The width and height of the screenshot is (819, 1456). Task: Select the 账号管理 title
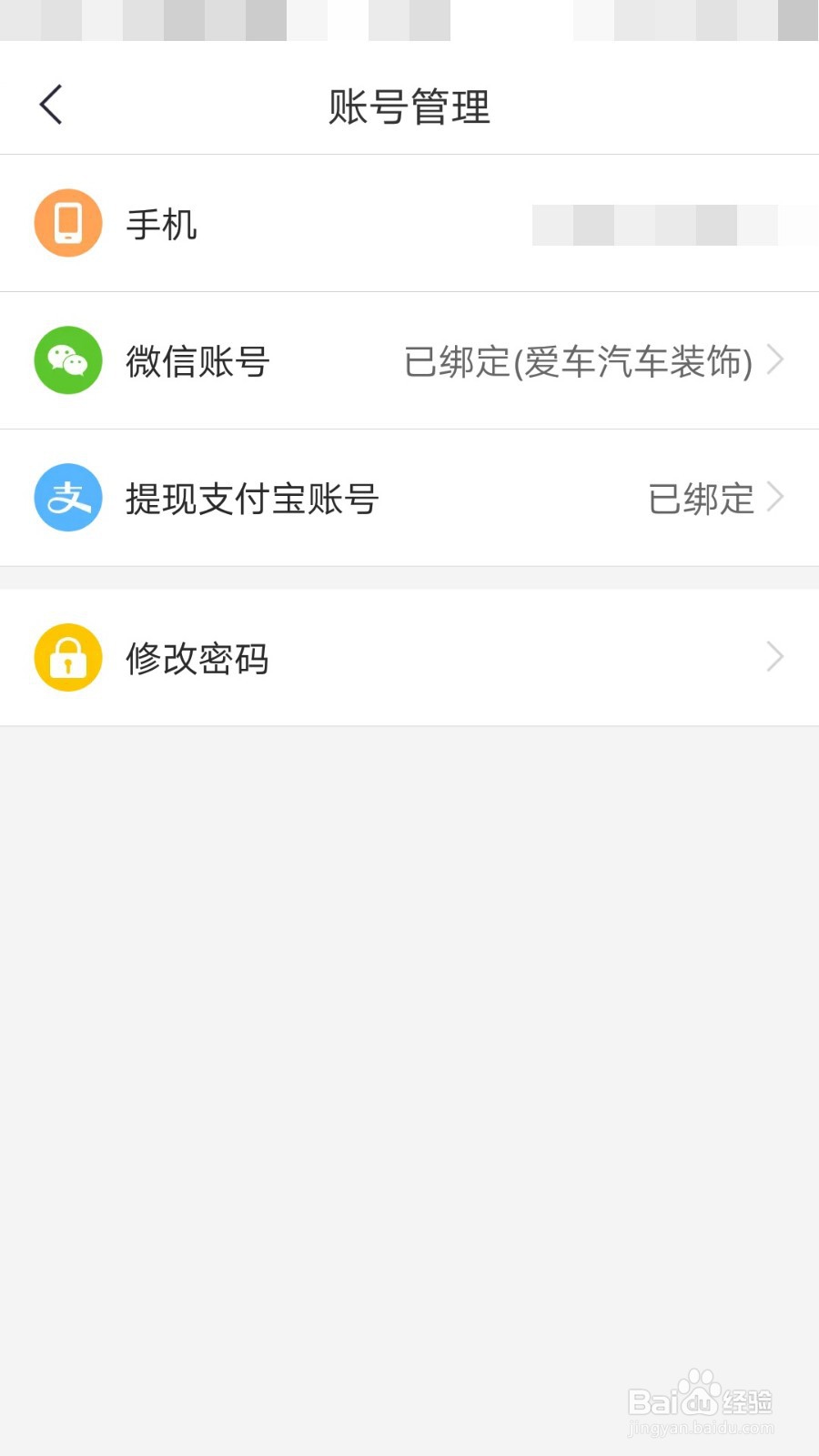click(x=409, y=107)
